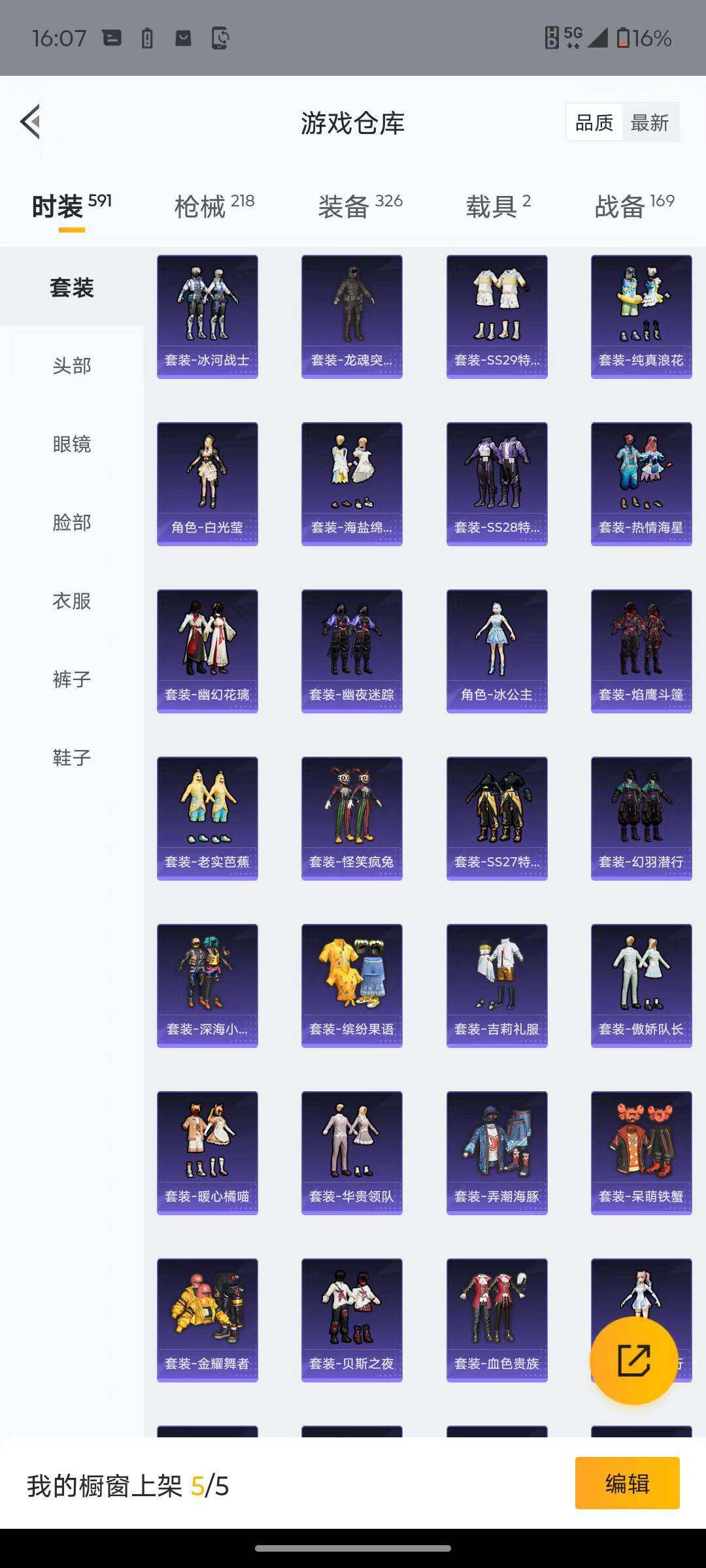Switch to the 装备 tab
Viewport: 706px width, 1568px height.
pyautogui.click(x=360, y=206)
